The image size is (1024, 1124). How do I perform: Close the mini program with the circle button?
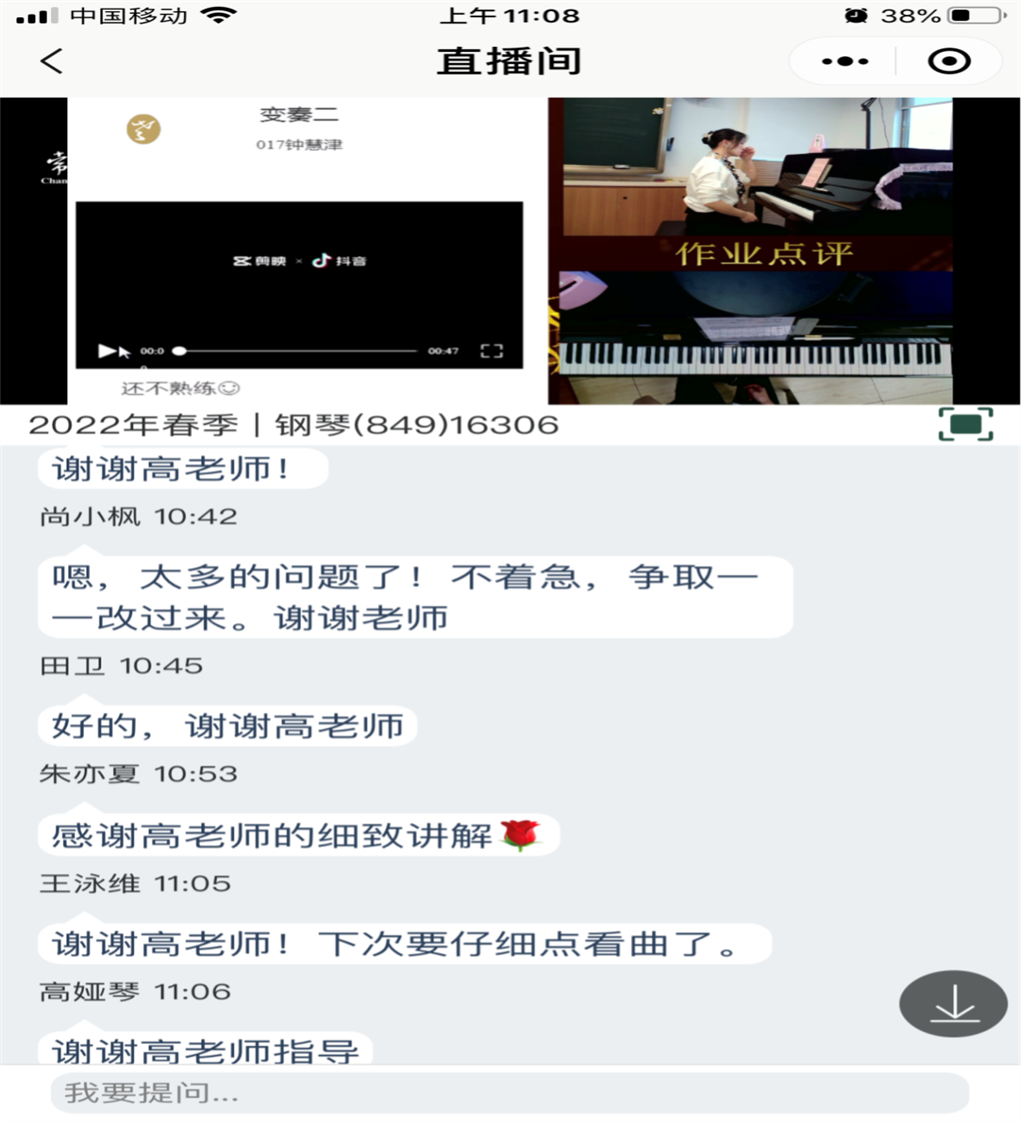[948, 62]
